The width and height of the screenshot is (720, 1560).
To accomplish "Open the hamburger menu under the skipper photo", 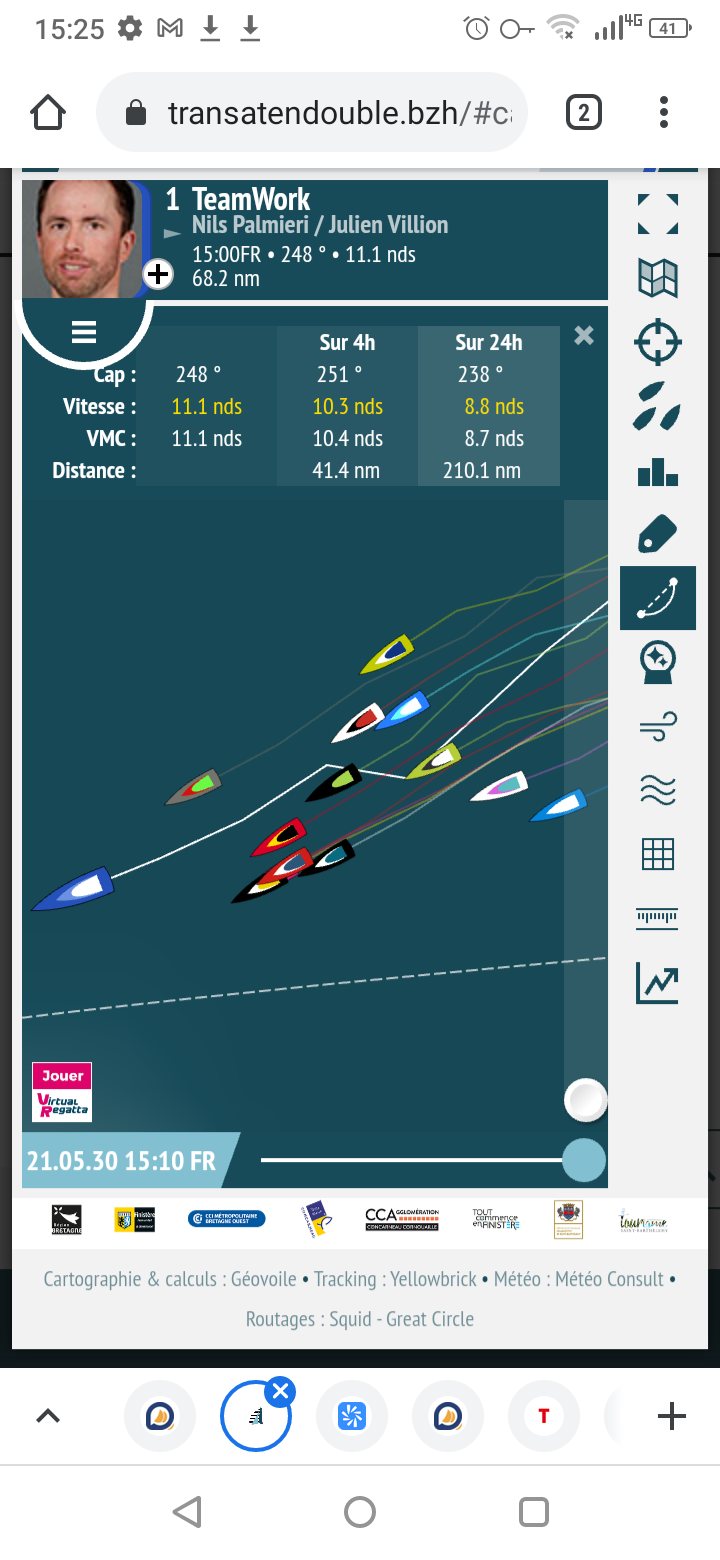I will pyautogui.click(x=83, y=332).
